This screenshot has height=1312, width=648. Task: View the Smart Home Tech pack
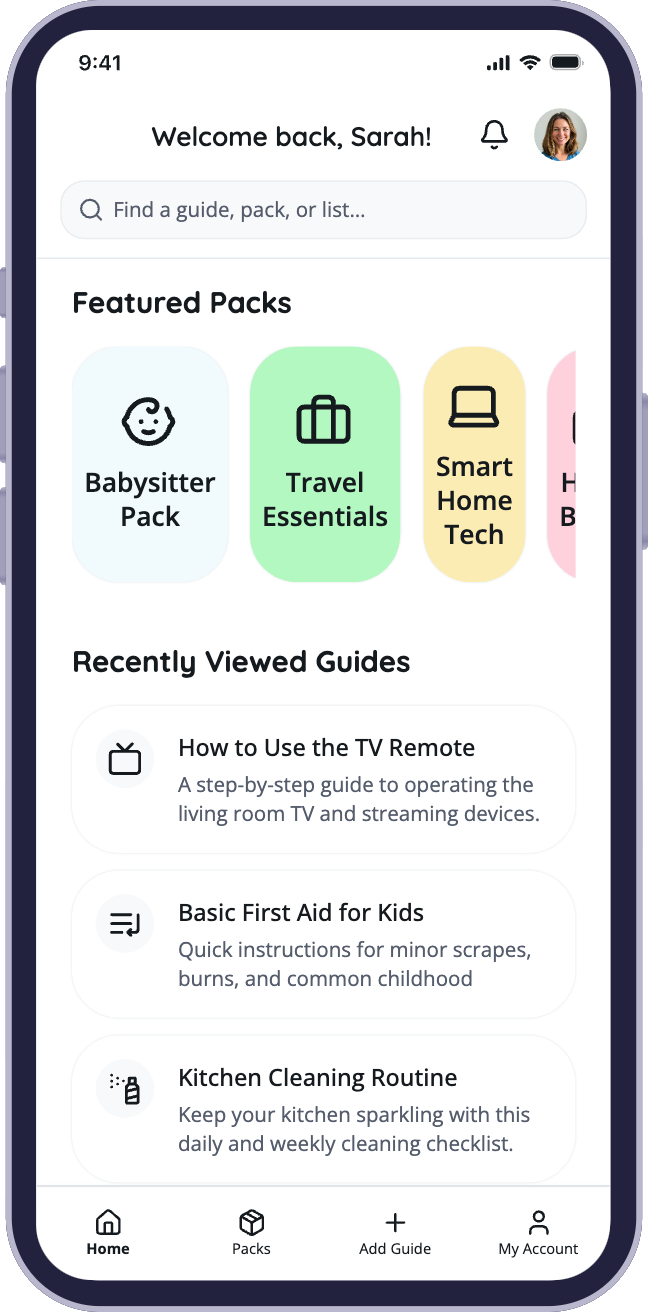click(474, 464)
